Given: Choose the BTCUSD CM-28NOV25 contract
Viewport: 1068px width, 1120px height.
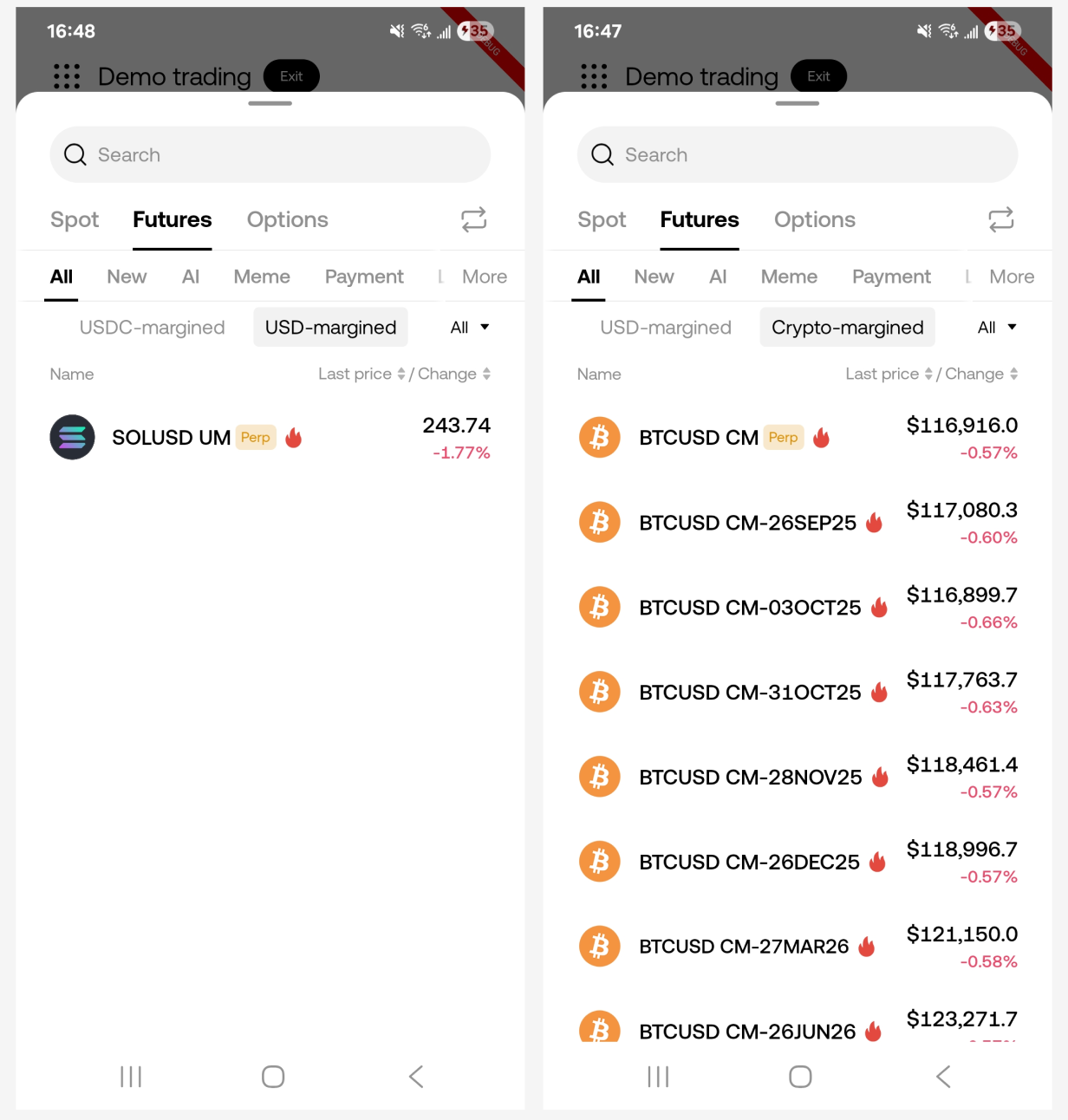Looking at the screenshot, I should tap(750, 778).
